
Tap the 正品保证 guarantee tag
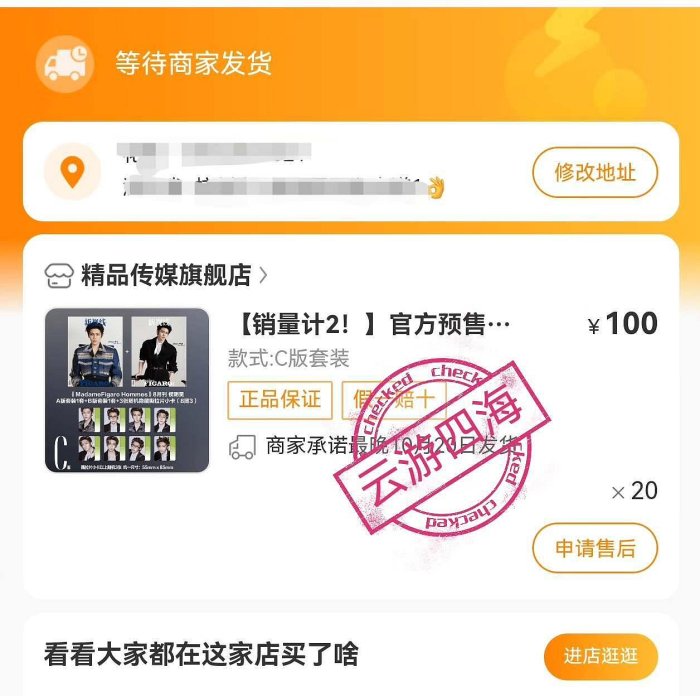pyautogui.click(x=280, y=399)
